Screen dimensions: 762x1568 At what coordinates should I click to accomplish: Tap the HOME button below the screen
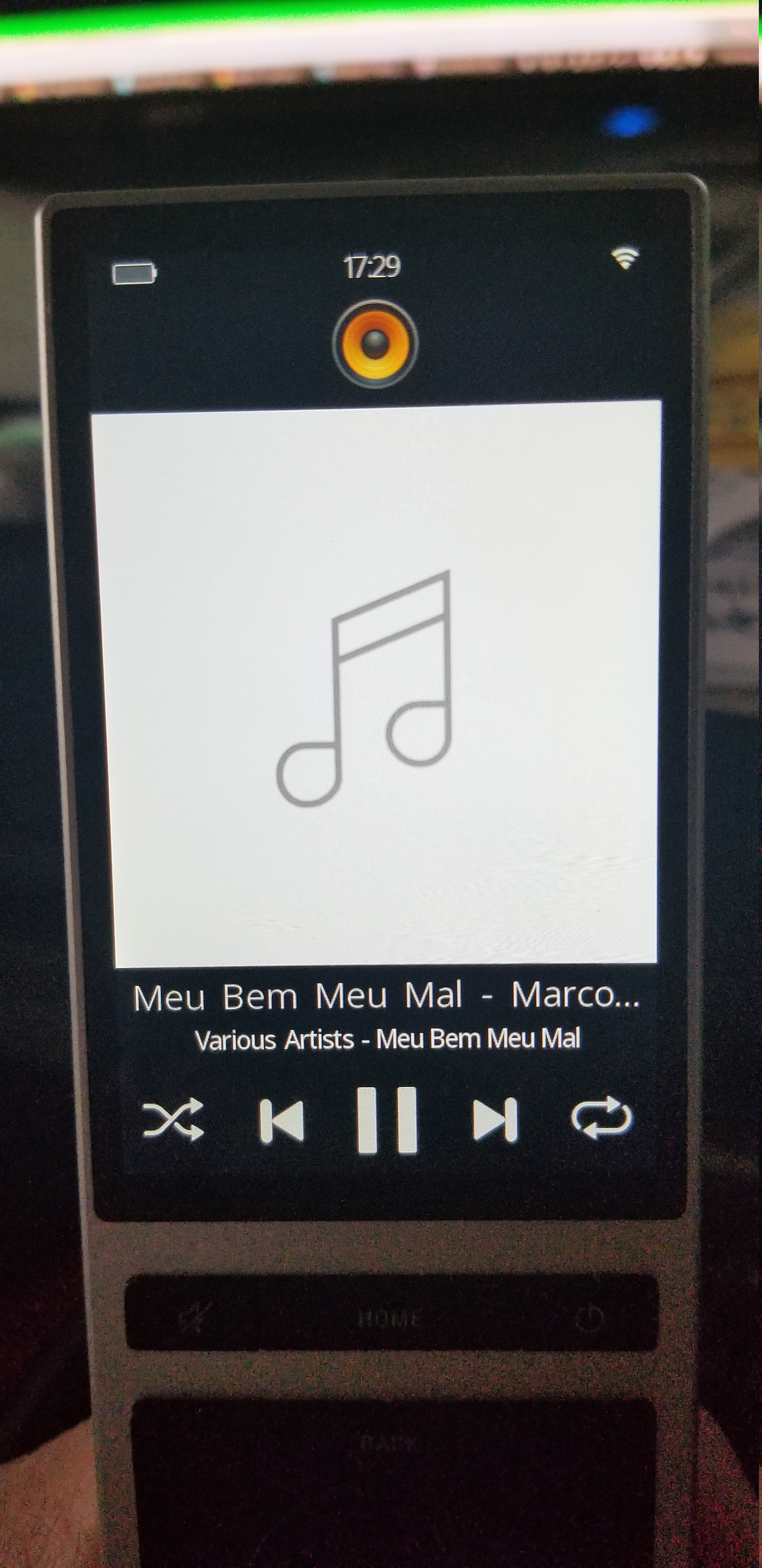(x=391, y=1319)
